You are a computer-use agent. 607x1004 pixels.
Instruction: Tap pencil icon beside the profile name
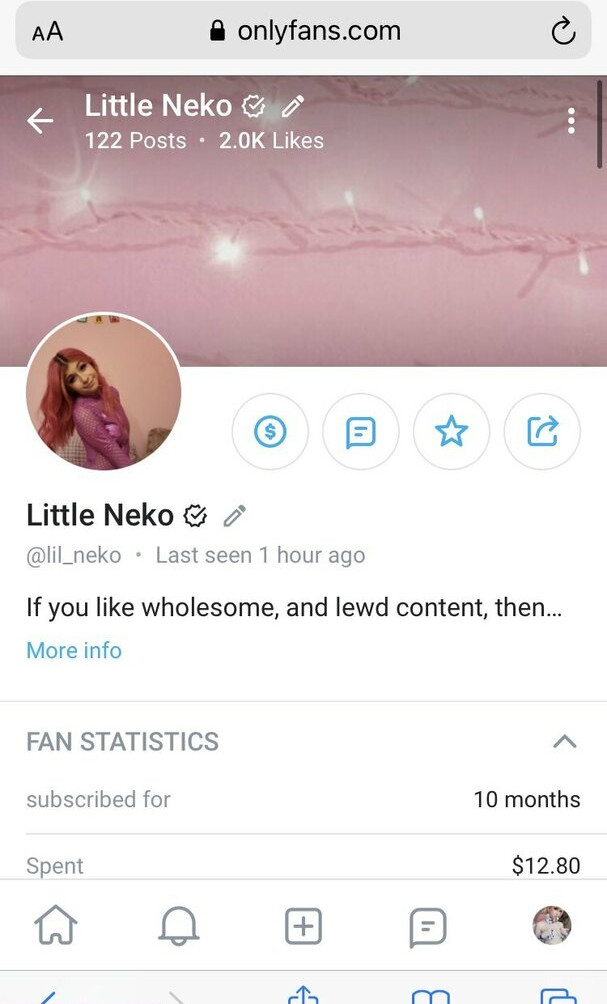point(235,515)
